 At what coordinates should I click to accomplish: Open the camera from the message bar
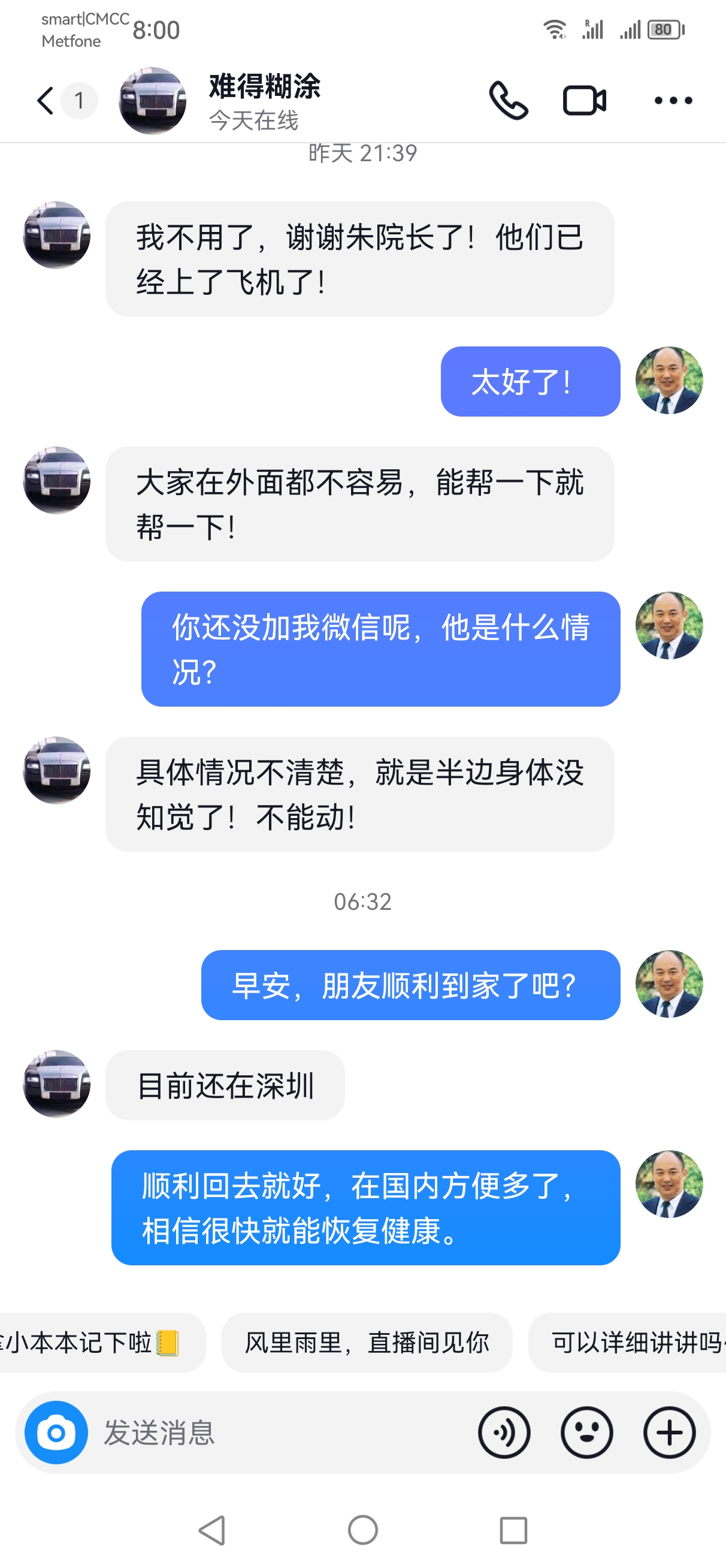point(56,1433)
